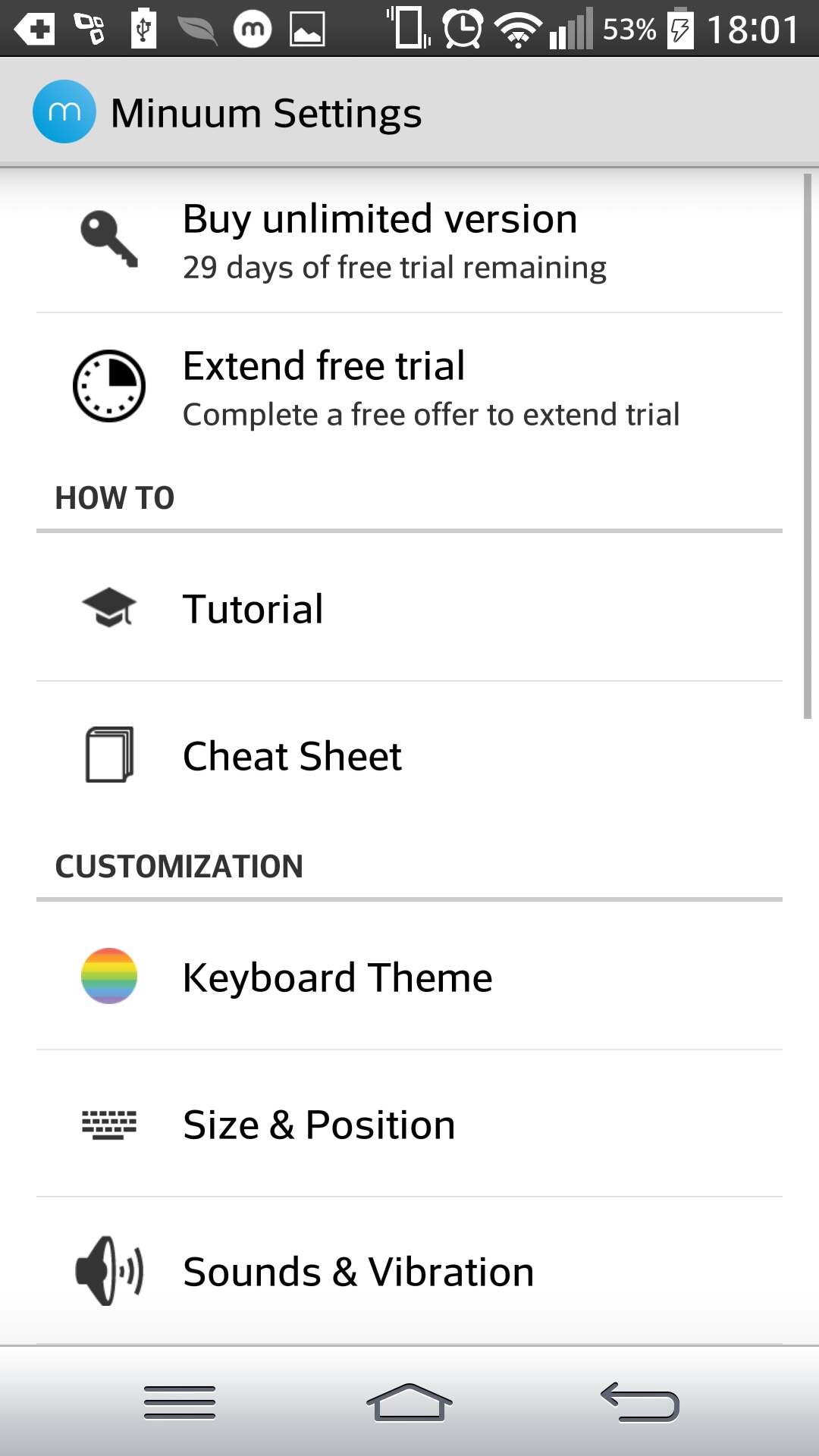
Task: Open the system menu button
Action: click(180, 1402)
